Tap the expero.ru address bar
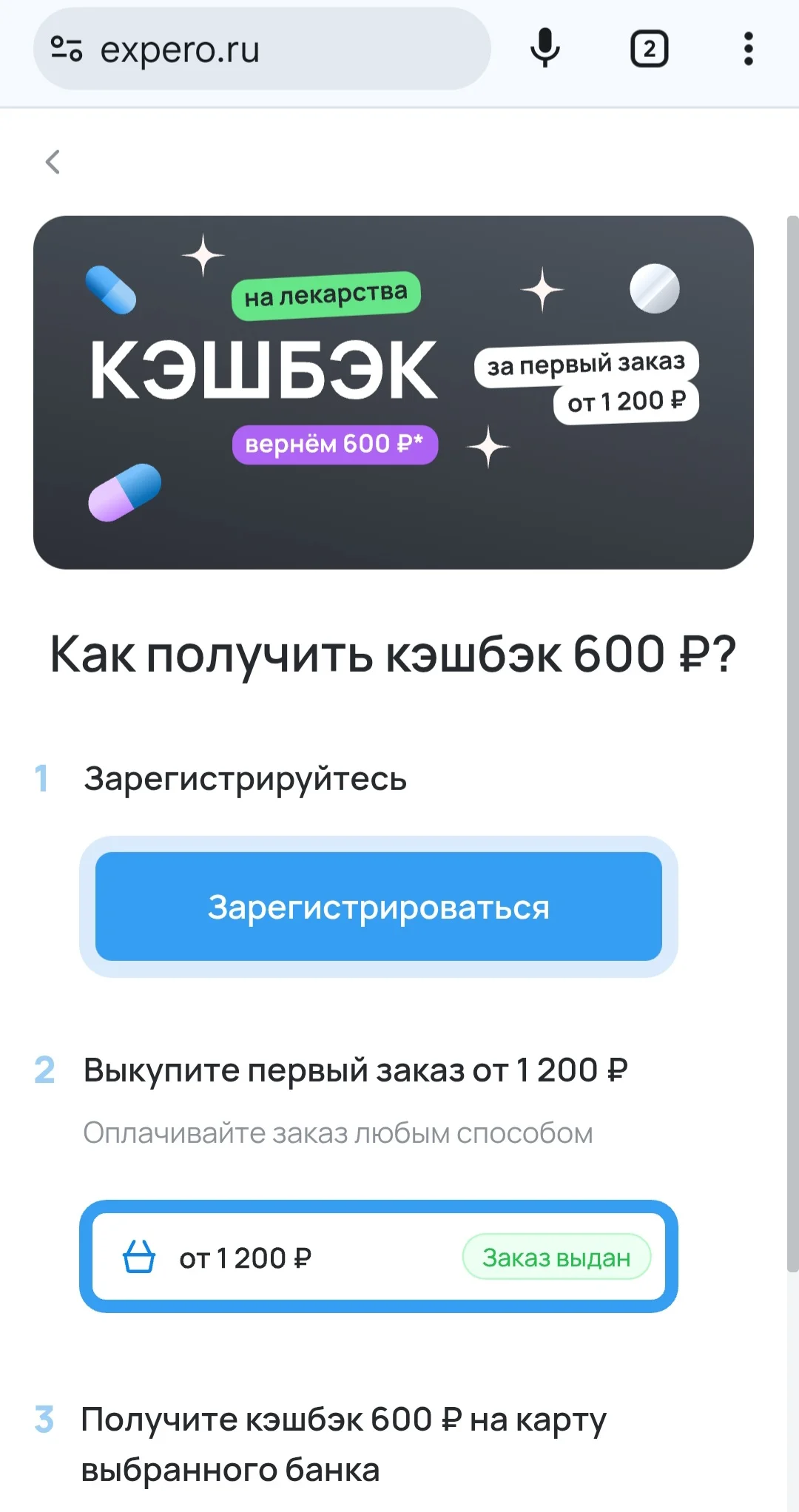 (262, 50)
